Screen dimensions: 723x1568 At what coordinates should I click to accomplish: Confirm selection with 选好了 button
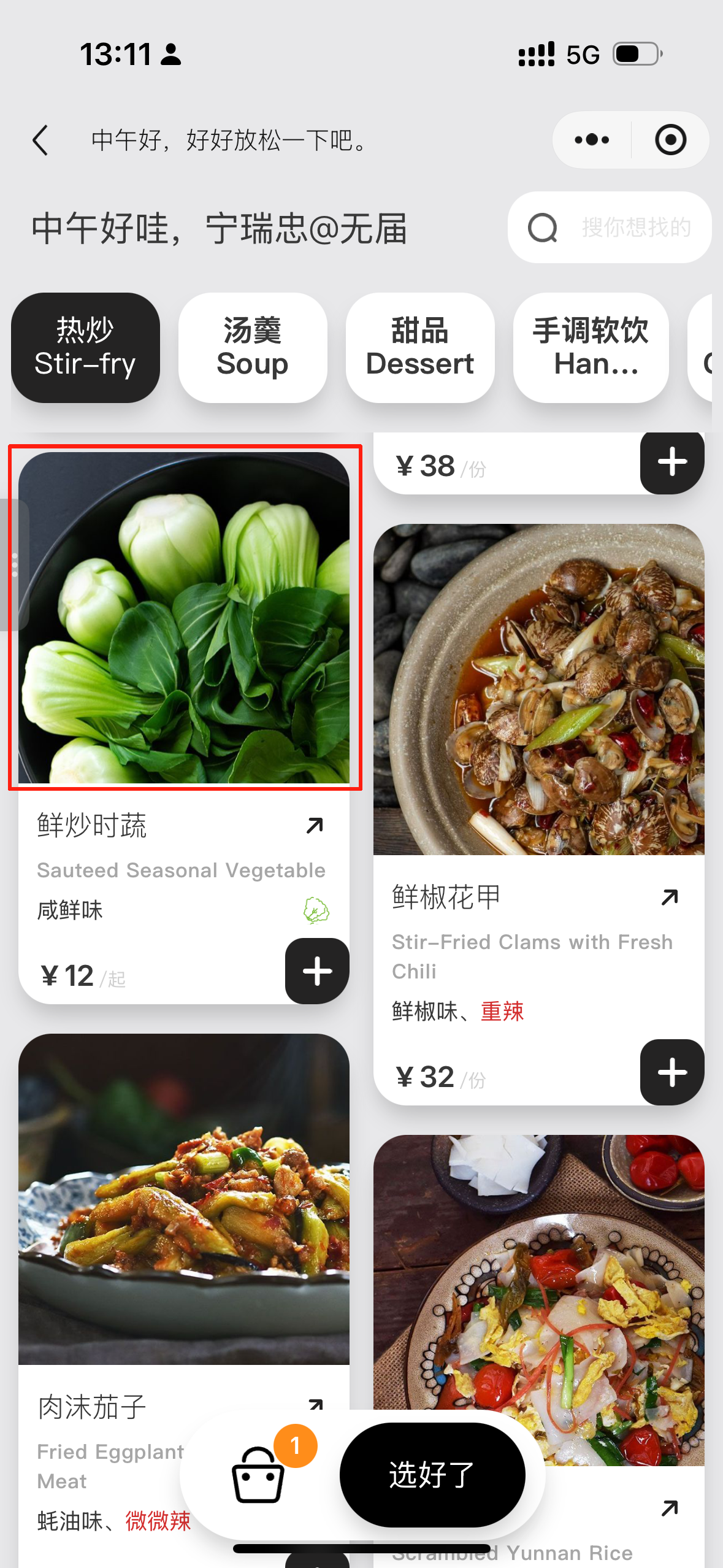tap(432, 1475)
